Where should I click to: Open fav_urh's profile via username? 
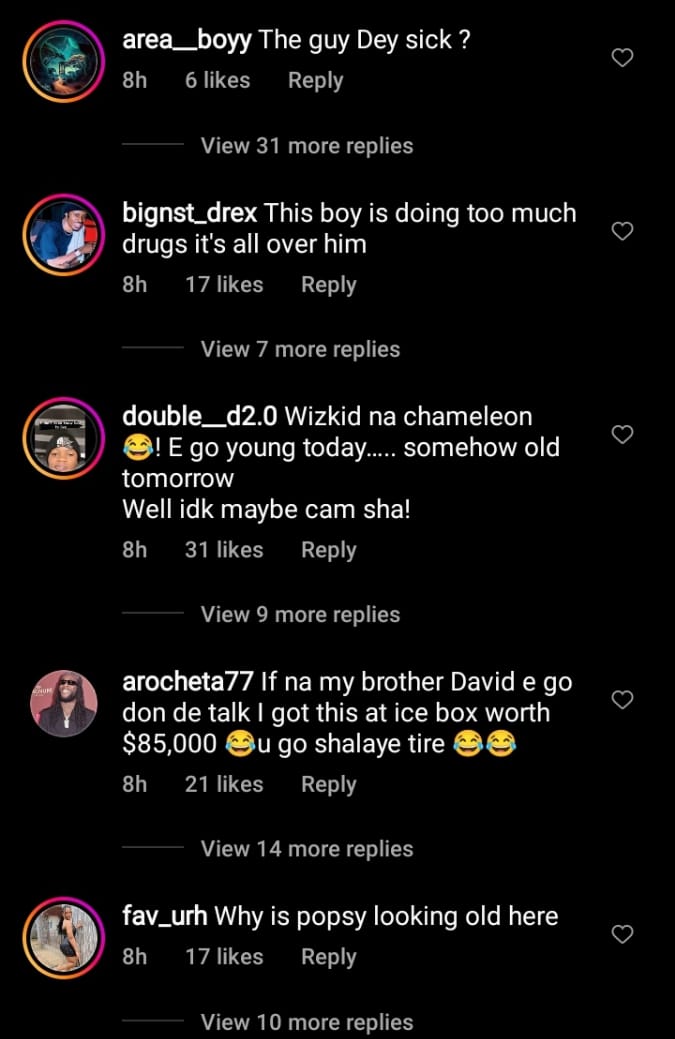(x=164, y=915)
